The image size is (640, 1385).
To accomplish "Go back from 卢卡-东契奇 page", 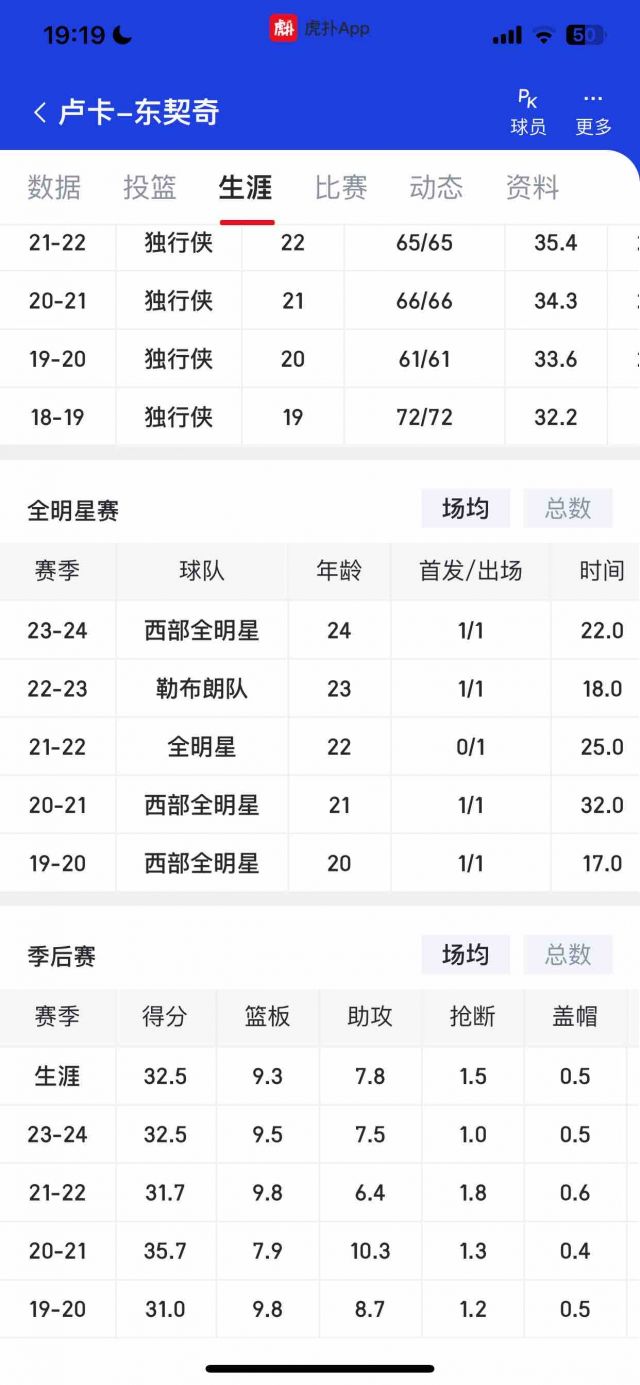I will (x=40, y=112).
